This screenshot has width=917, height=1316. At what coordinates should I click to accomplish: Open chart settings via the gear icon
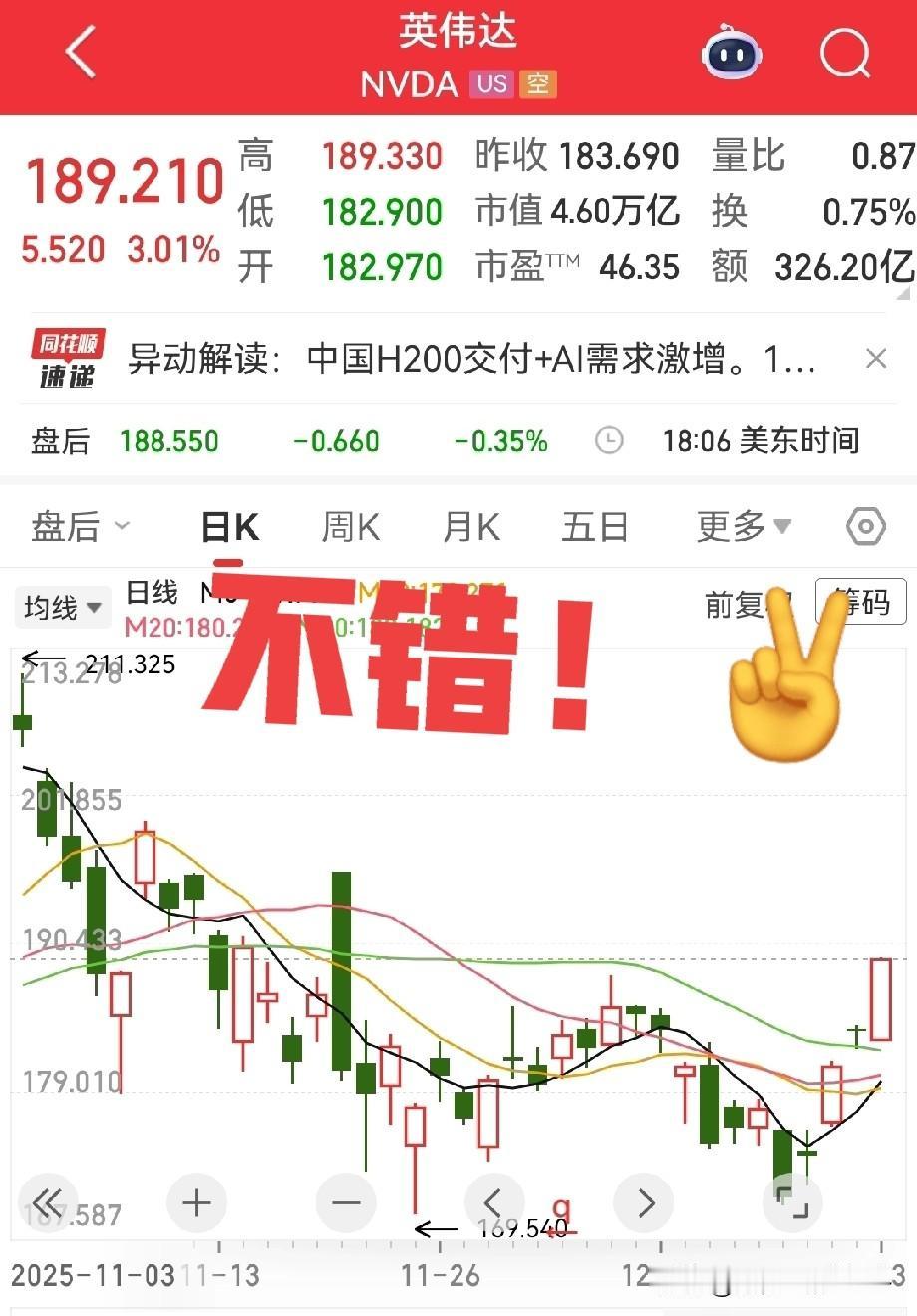(x=865, y=526)
